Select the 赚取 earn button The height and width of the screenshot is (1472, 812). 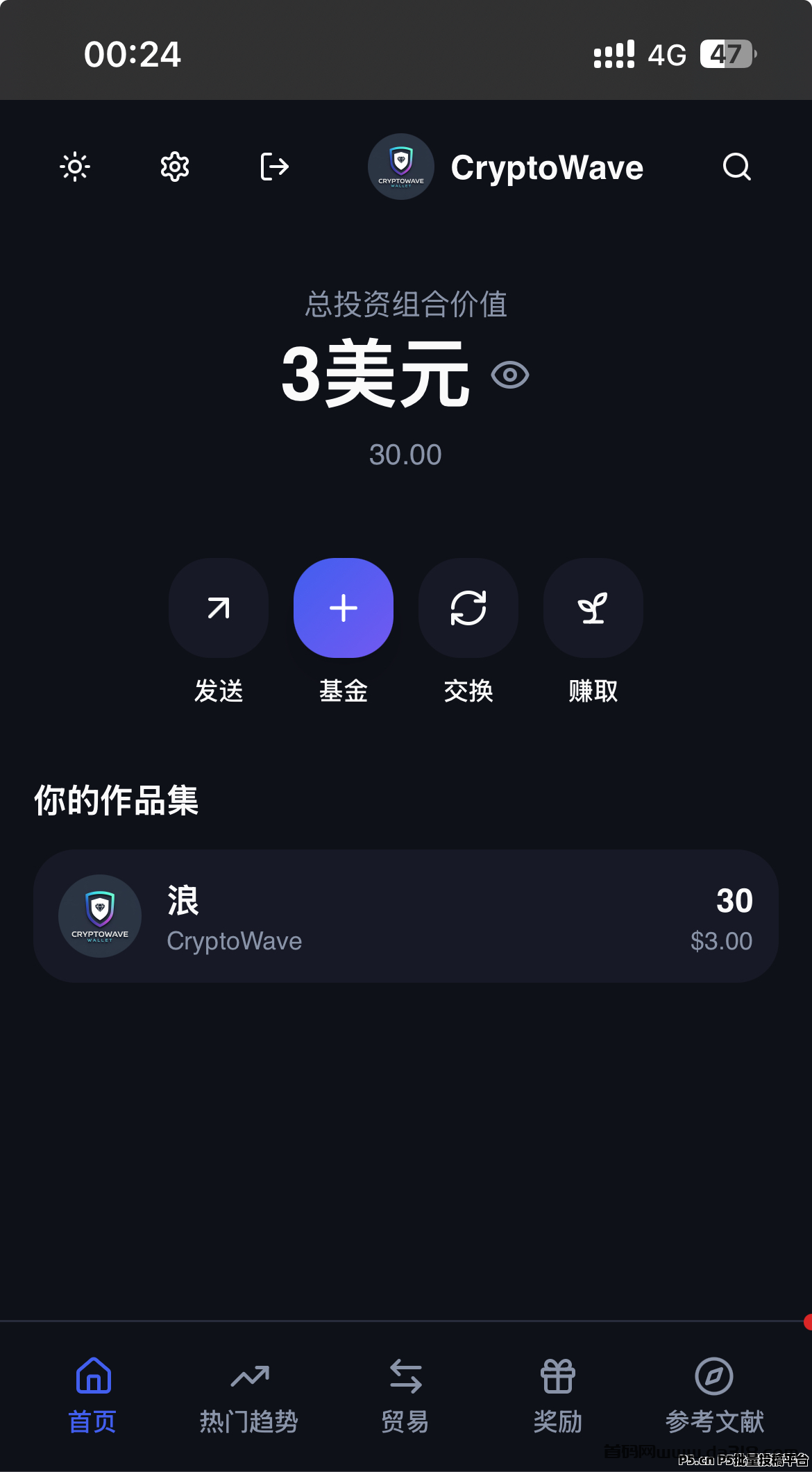(x=593, y=609)
